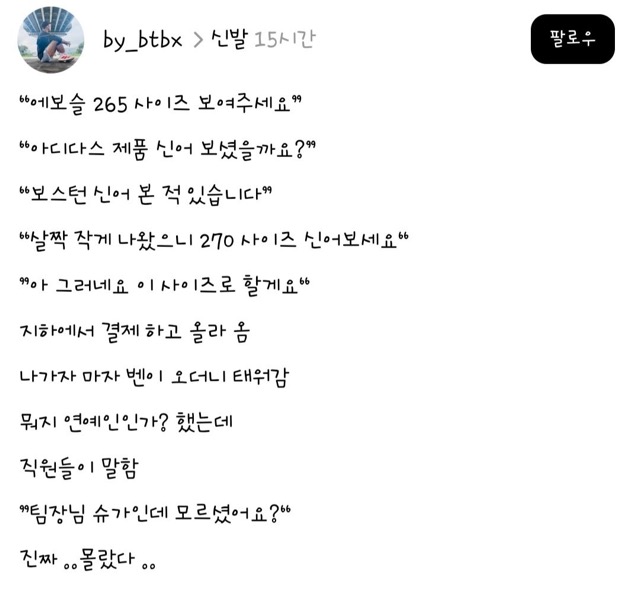
Task: Open the by_btbx username link
Action: (142, 40)
